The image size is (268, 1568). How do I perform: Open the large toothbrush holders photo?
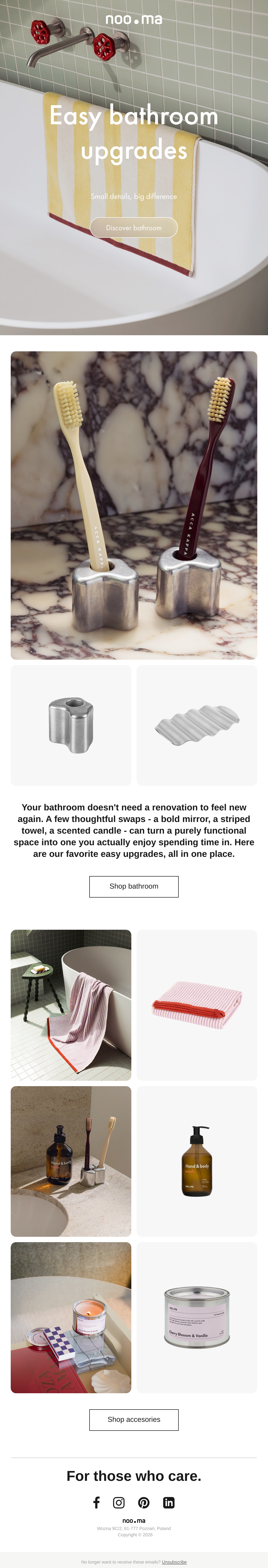tap(134, 505)
